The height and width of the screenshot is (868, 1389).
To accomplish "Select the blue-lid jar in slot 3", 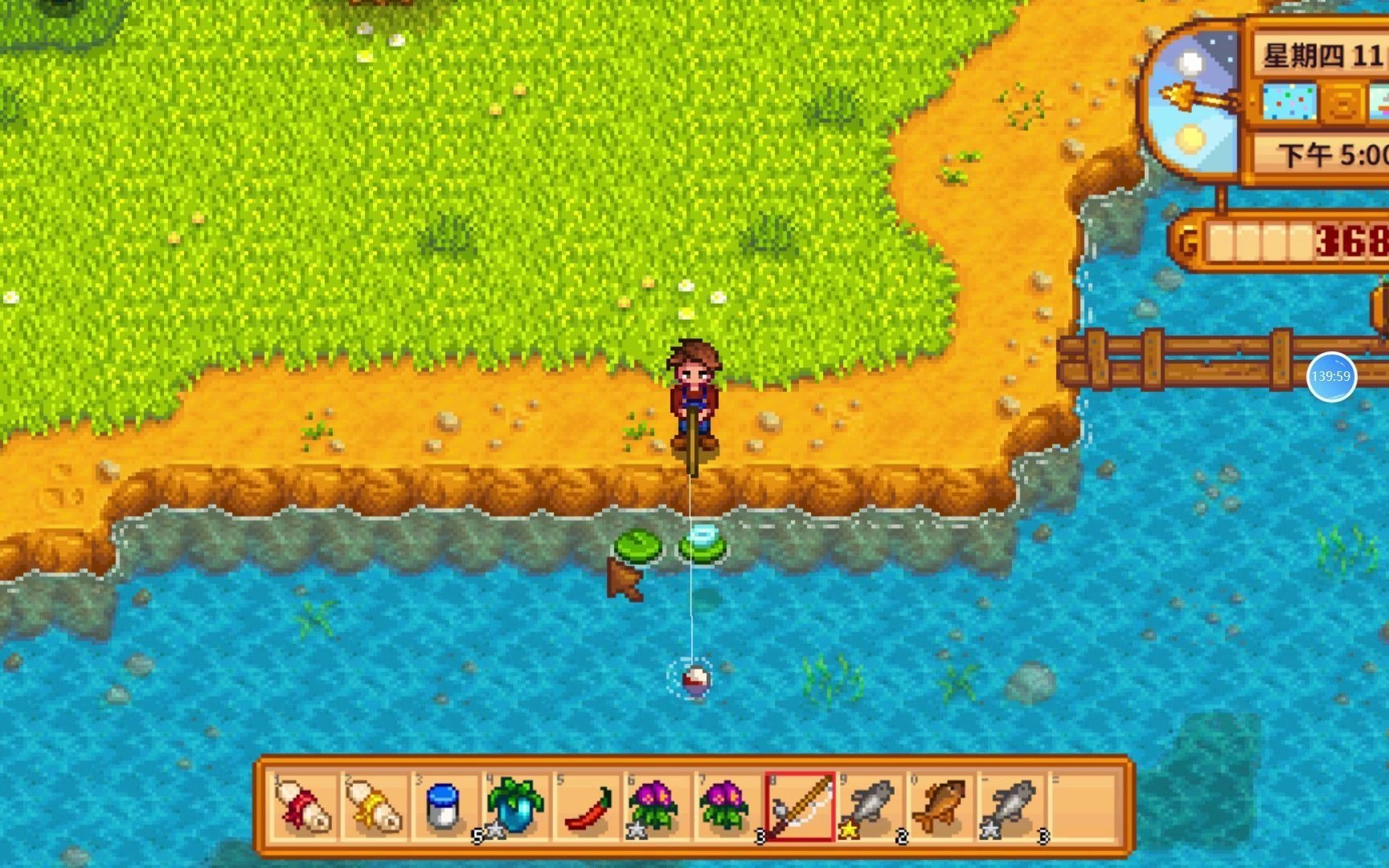I will pyautogui.click(x=445, y=806).
